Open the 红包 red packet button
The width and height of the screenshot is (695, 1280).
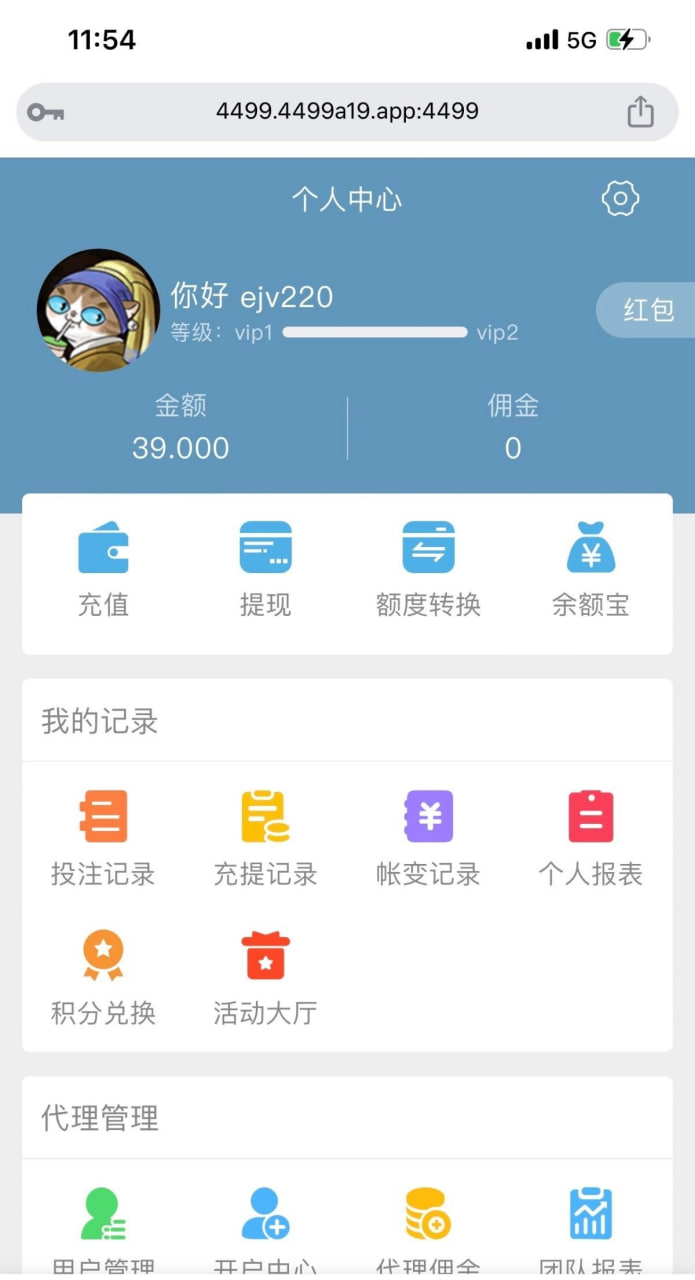648,310
